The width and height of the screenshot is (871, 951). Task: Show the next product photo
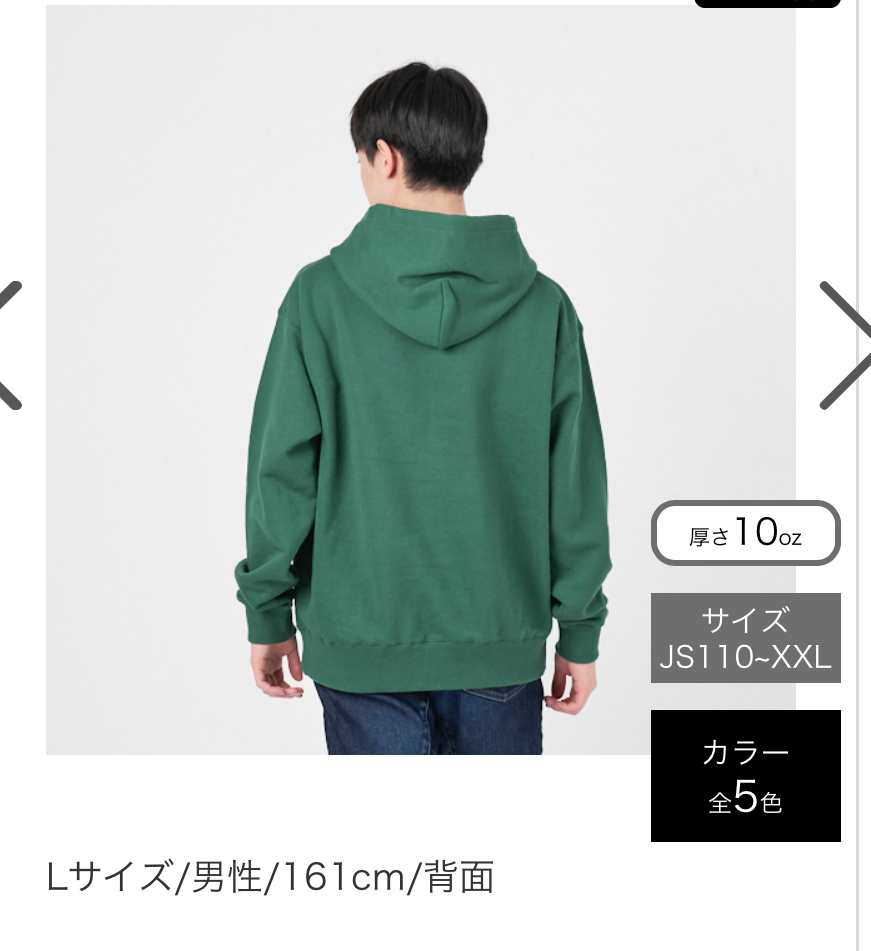(845, 345)
